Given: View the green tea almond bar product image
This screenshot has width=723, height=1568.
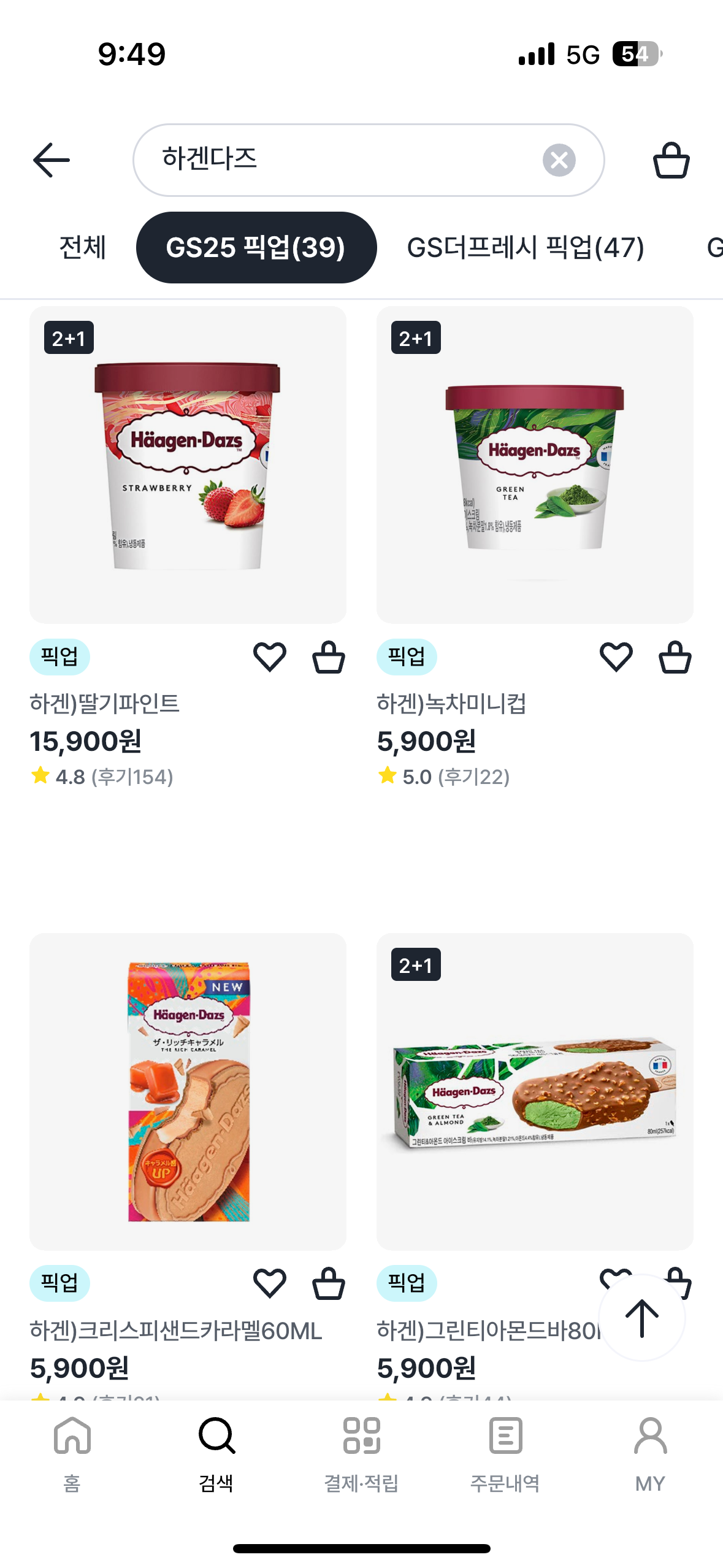Looking at the screenshot, I should tap(535, 1091).
